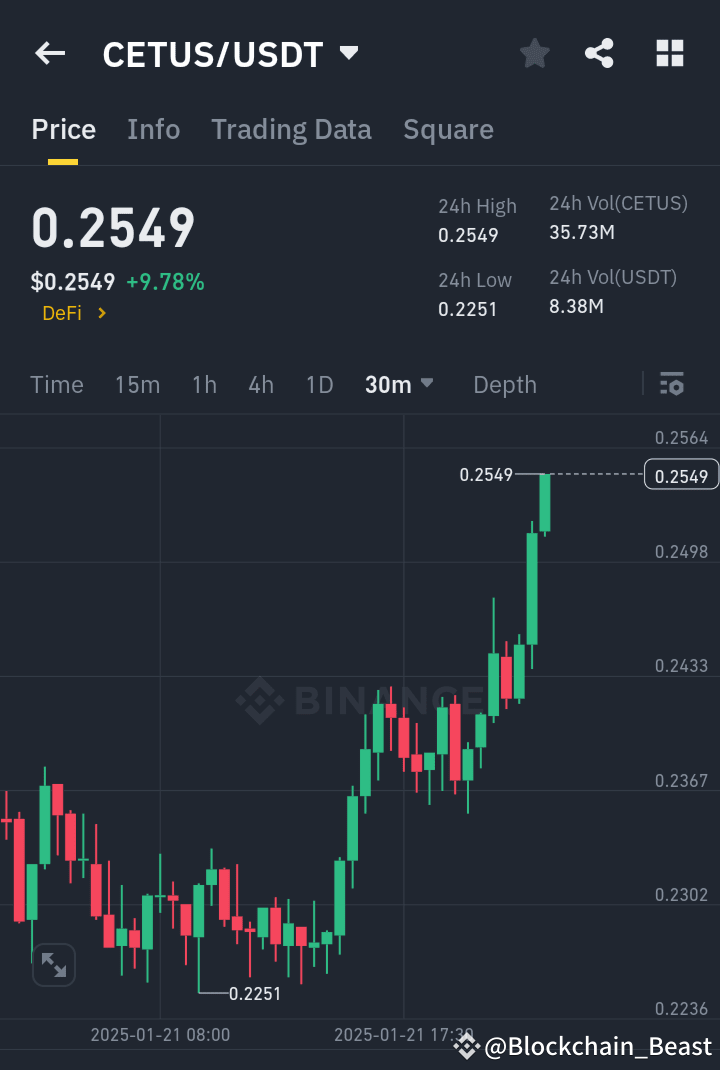Open the grid markets overview icon

(x=668, y=54)
